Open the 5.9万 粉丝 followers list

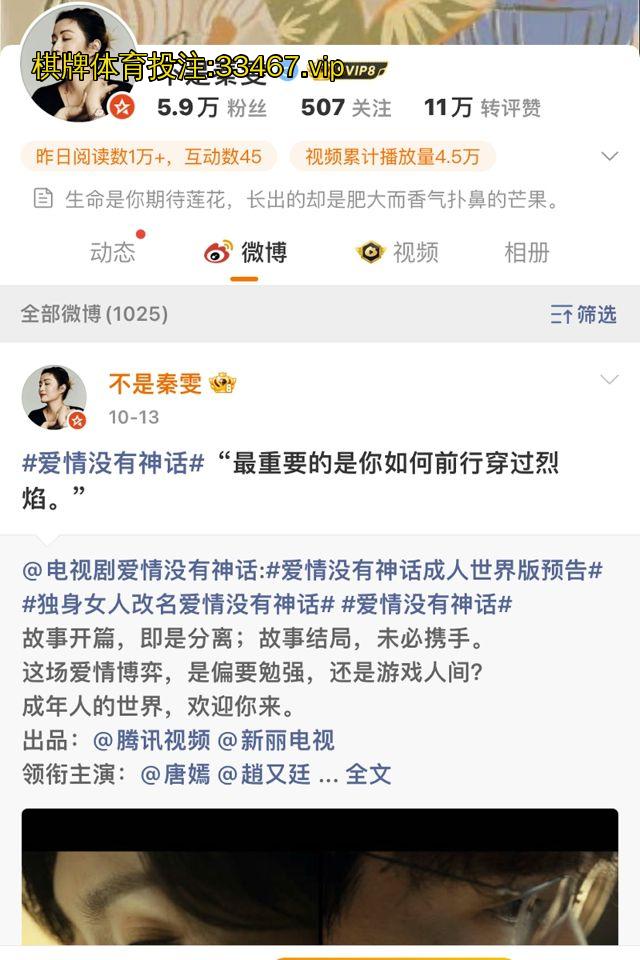[211, 108]
